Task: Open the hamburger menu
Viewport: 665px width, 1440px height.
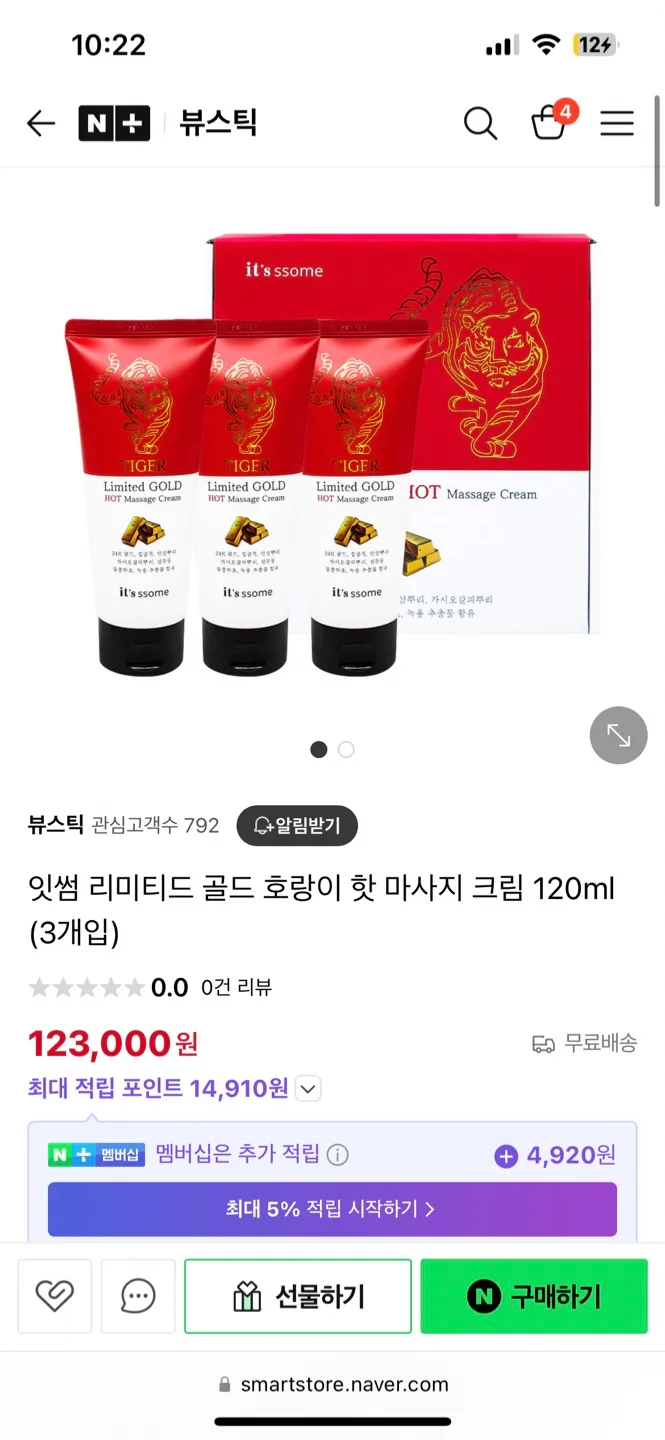Action: point(617,123)
